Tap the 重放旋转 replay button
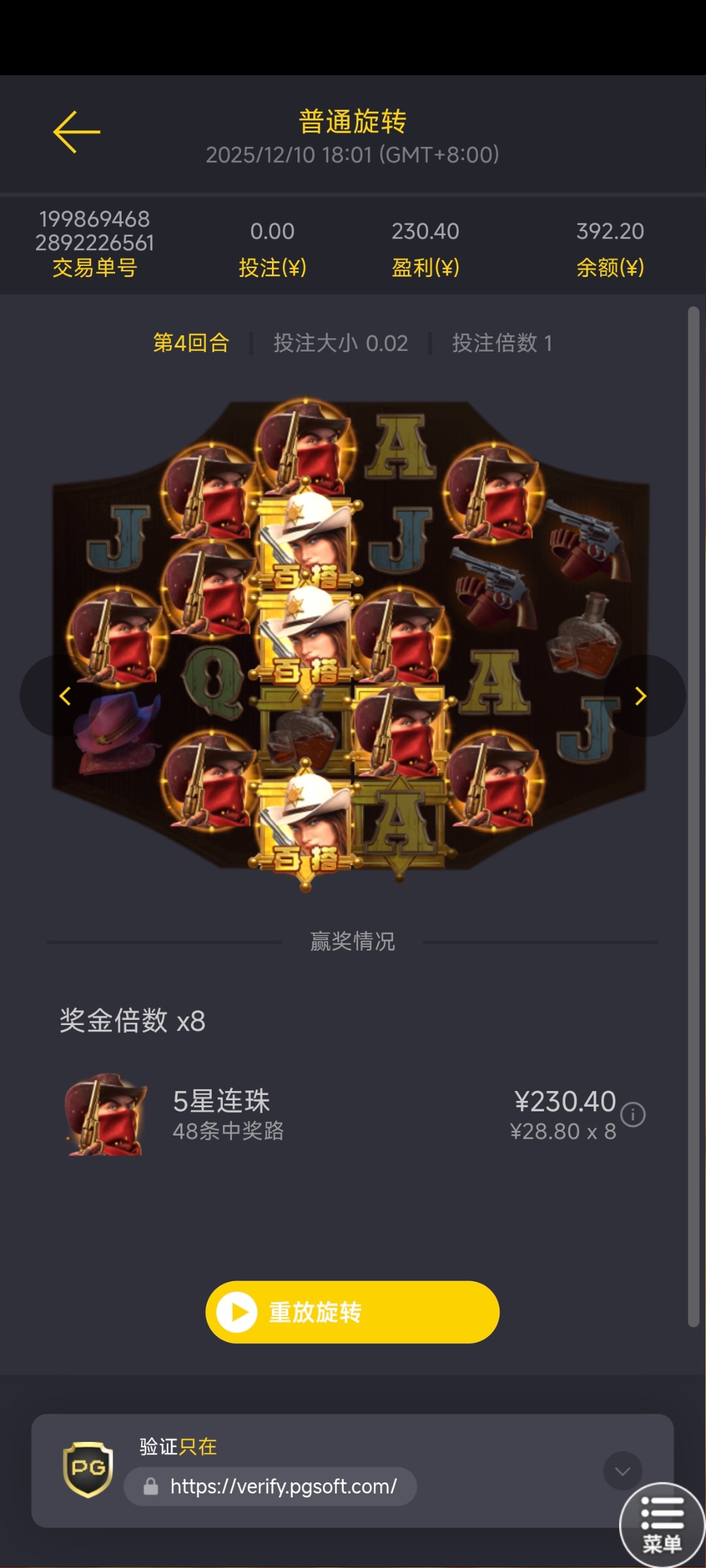 [x=352, y=1312]
